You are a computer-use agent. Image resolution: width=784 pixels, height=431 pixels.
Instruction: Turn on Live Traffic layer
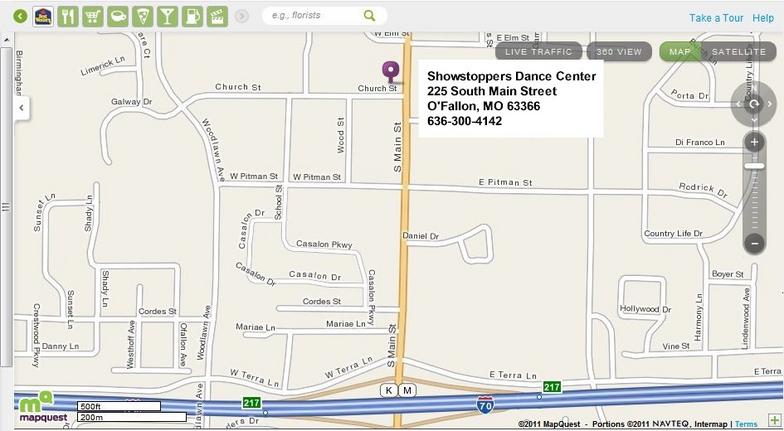(x=538, y=51)
